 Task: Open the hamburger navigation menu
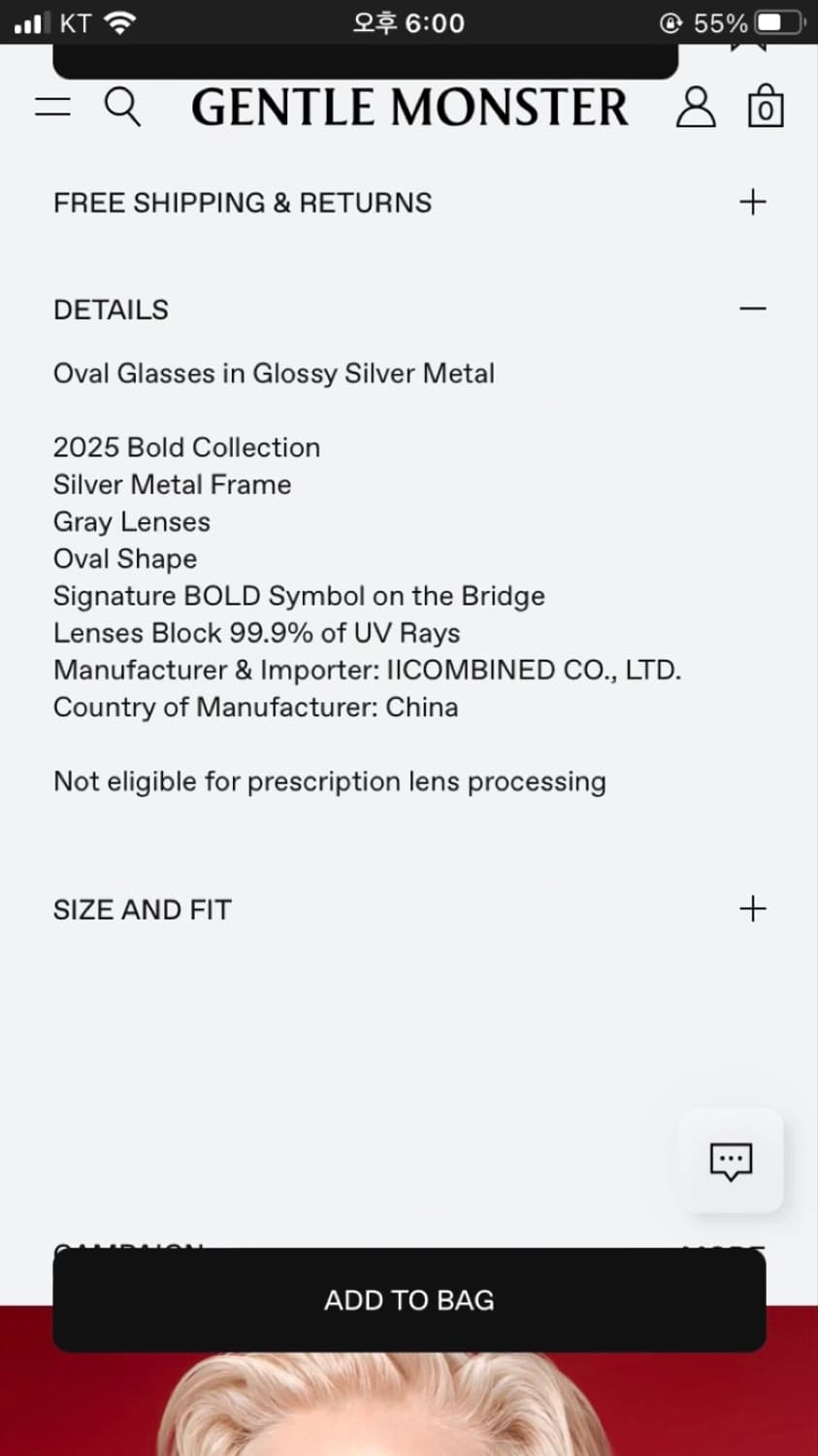[52, 107]
